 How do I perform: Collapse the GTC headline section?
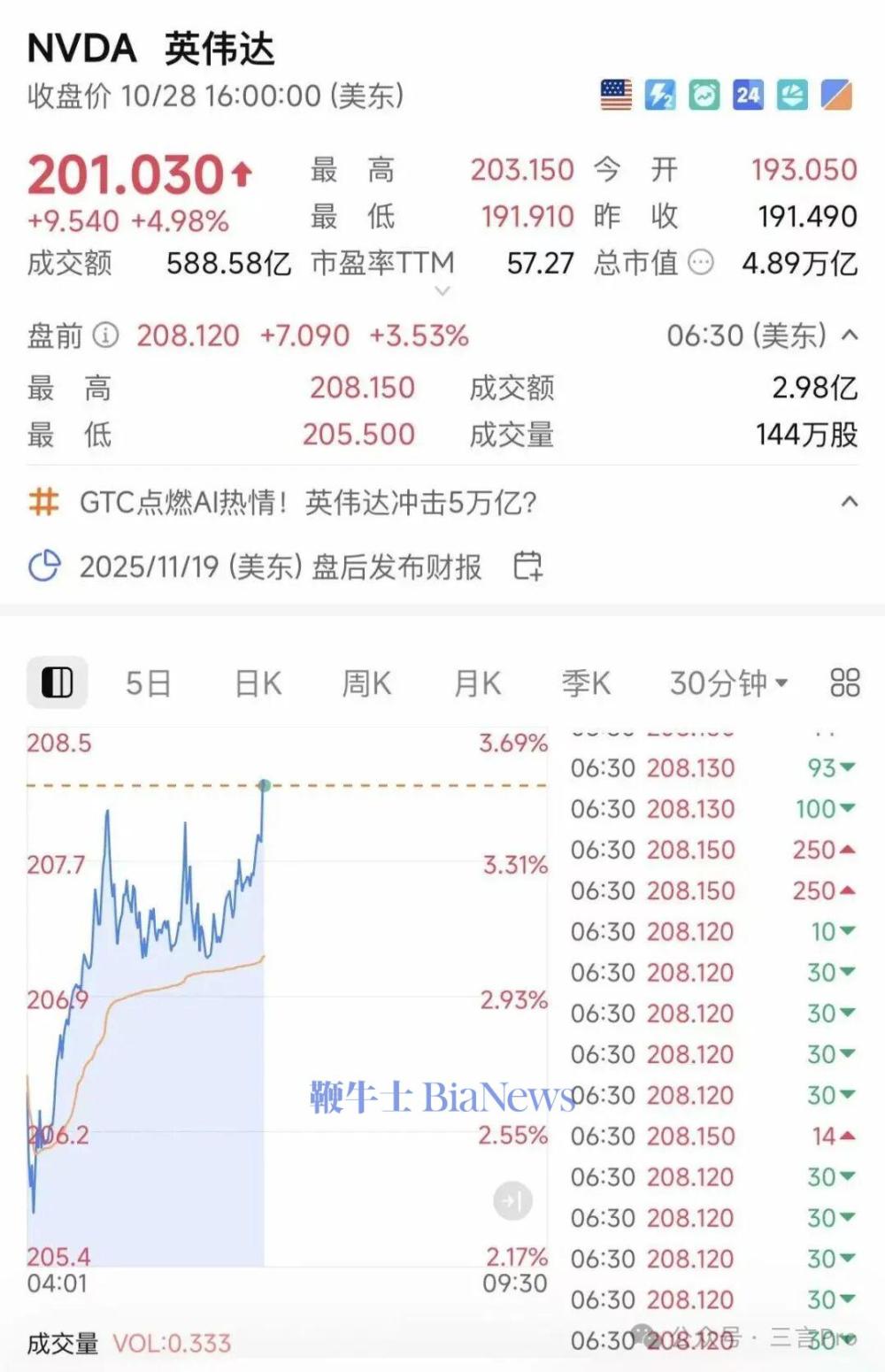[x=851, y=502]
